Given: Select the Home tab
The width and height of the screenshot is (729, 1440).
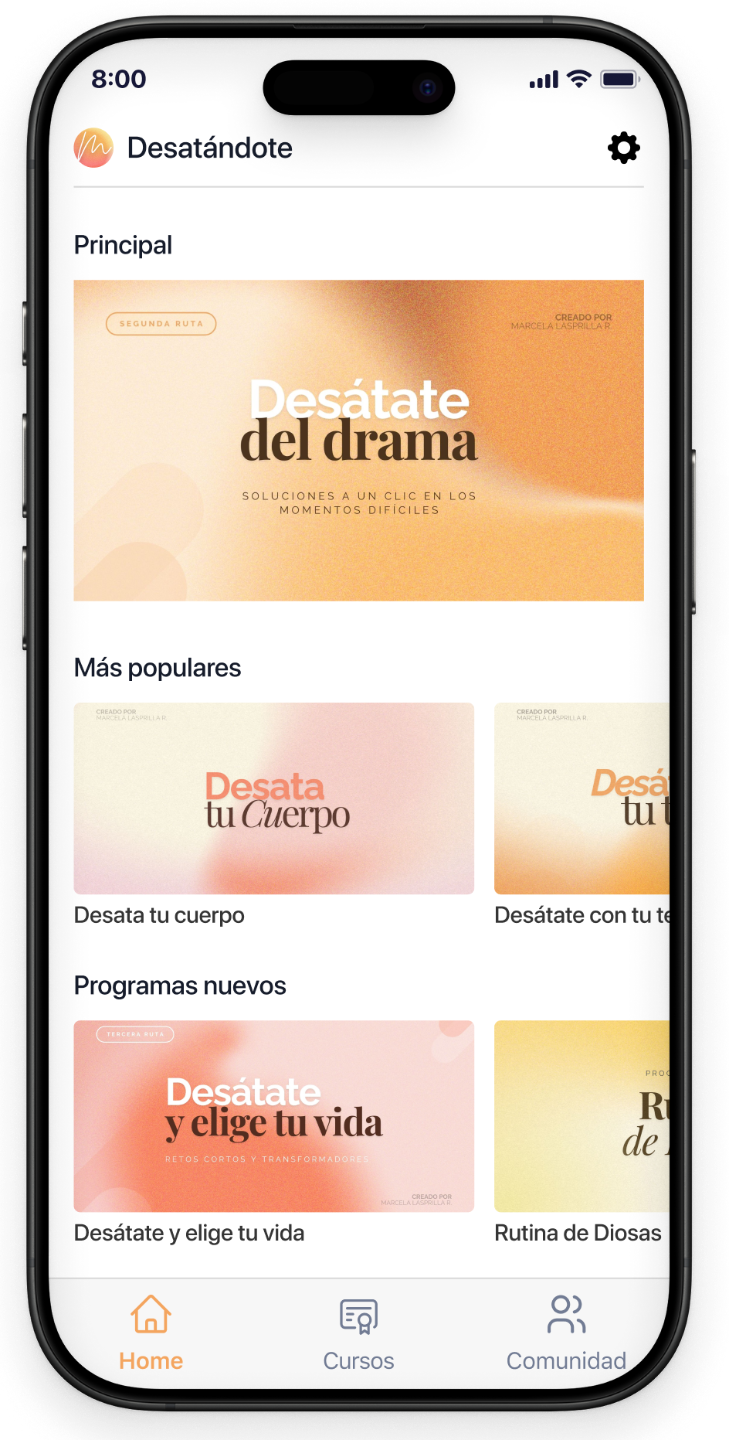Looking at the screenshot, I should tap(151, 1333).
